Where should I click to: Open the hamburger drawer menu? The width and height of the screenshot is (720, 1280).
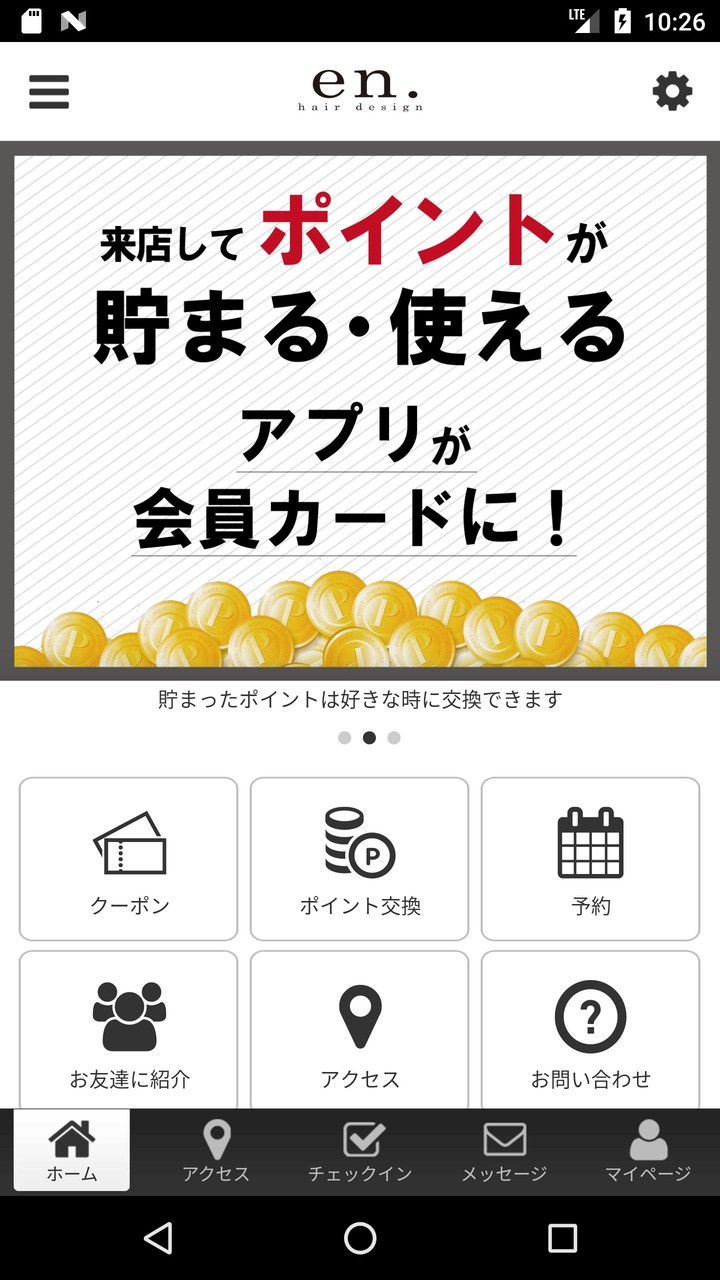coord(49,92)
